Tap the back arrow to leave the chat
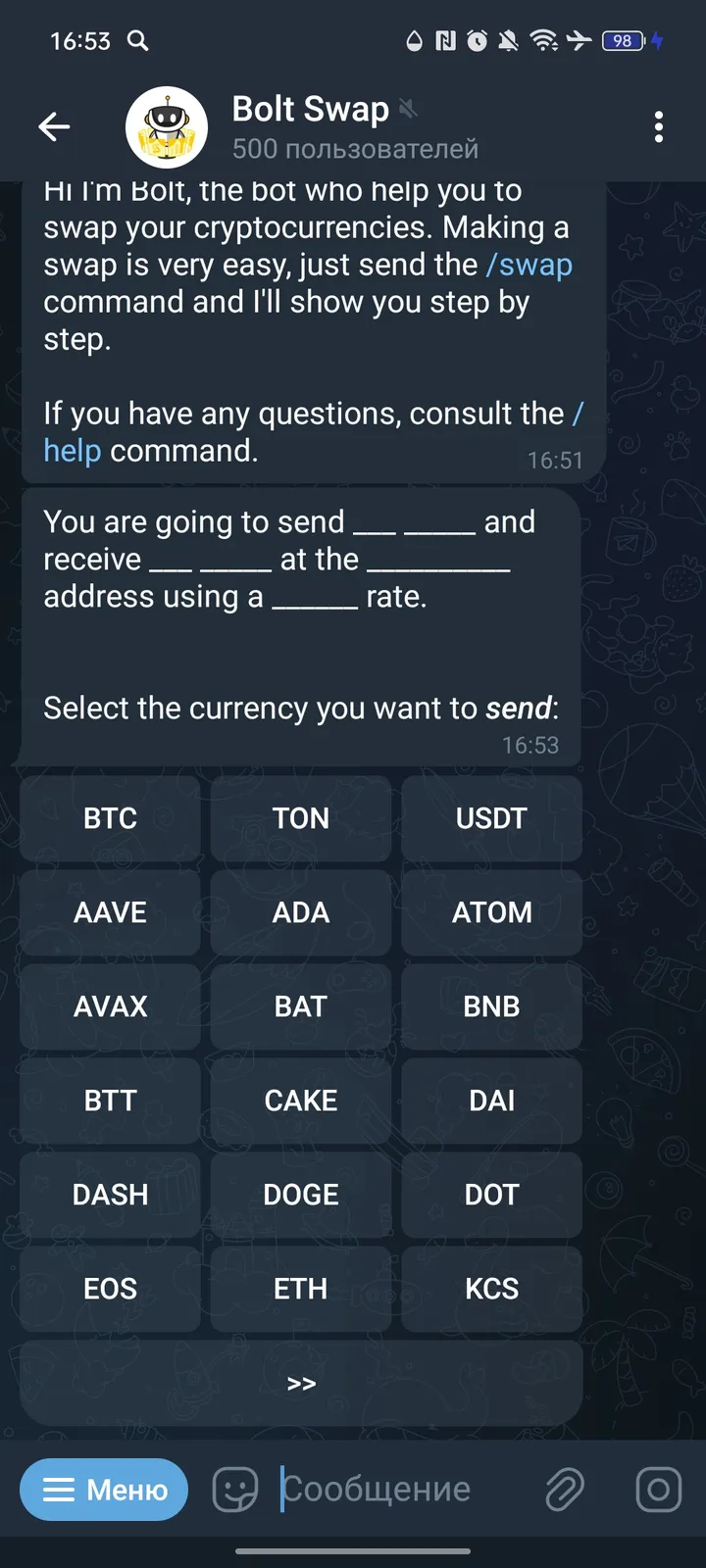Image resolution: width=706 pixels, height=1568 pixels. (x=54, y=126)
